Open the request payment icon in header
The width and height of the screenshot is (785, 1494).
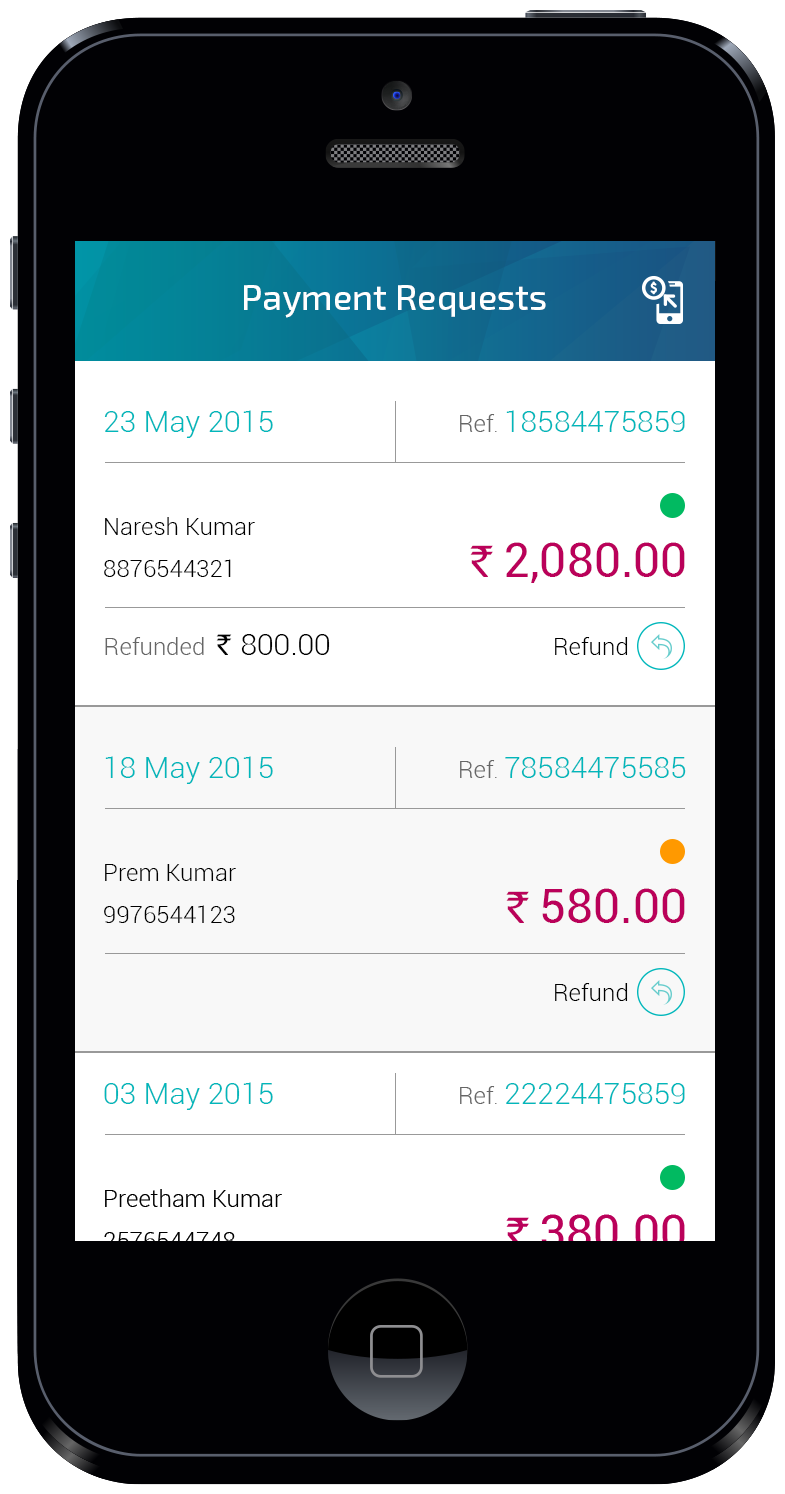point(663,300)
